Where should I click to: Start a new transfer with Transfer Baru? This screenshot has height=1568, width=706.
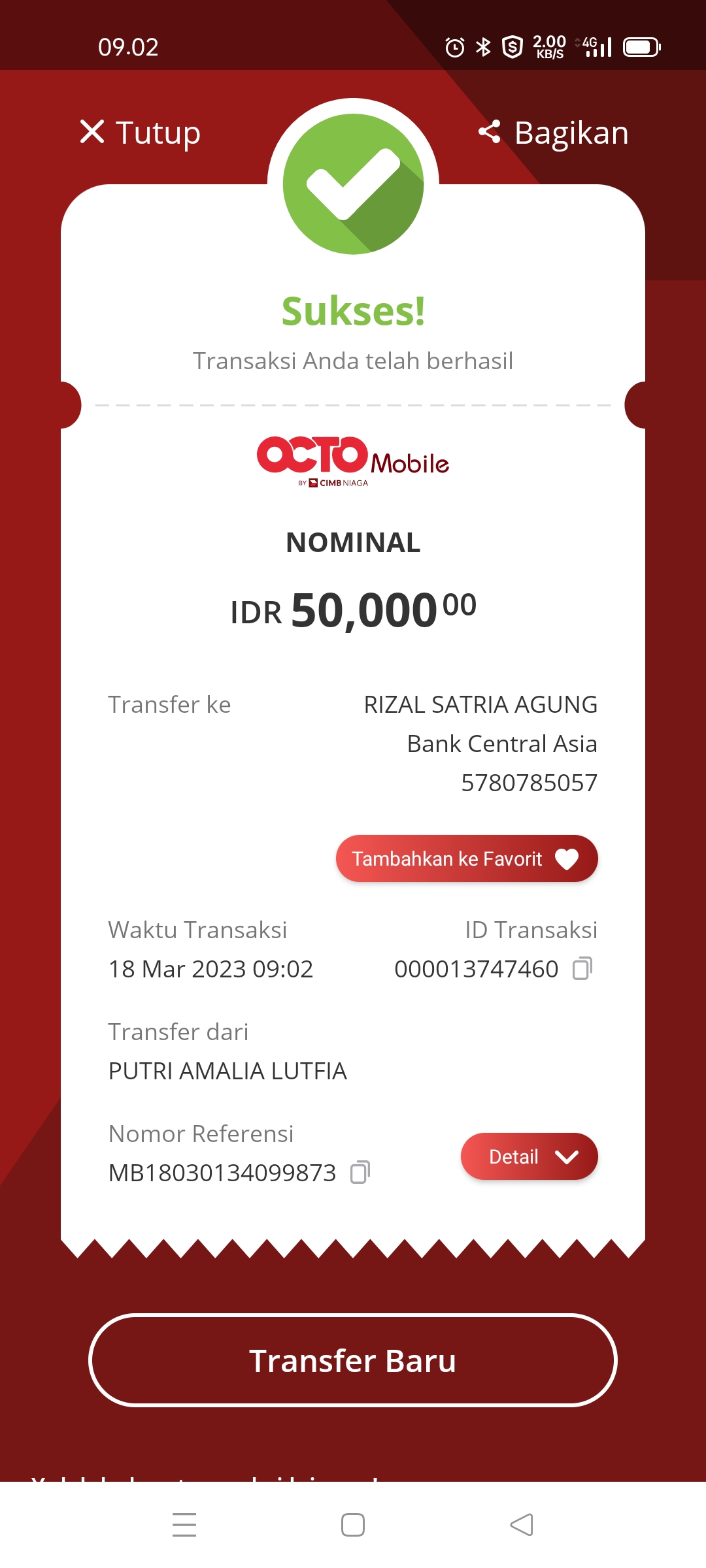[x=353, y=1360]
